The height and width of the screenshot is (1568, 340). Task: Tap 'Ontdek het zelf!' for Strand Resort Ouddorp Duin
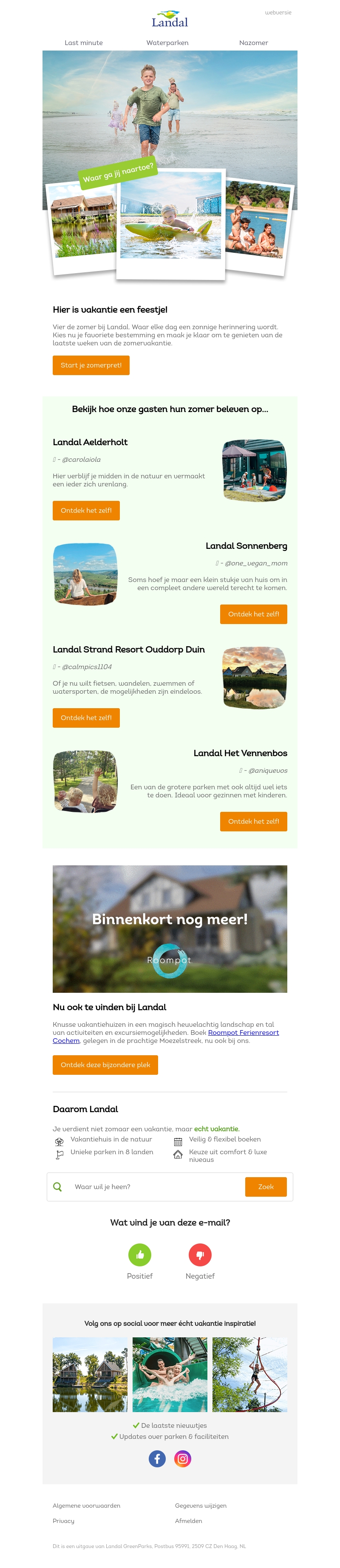(86, 718)
